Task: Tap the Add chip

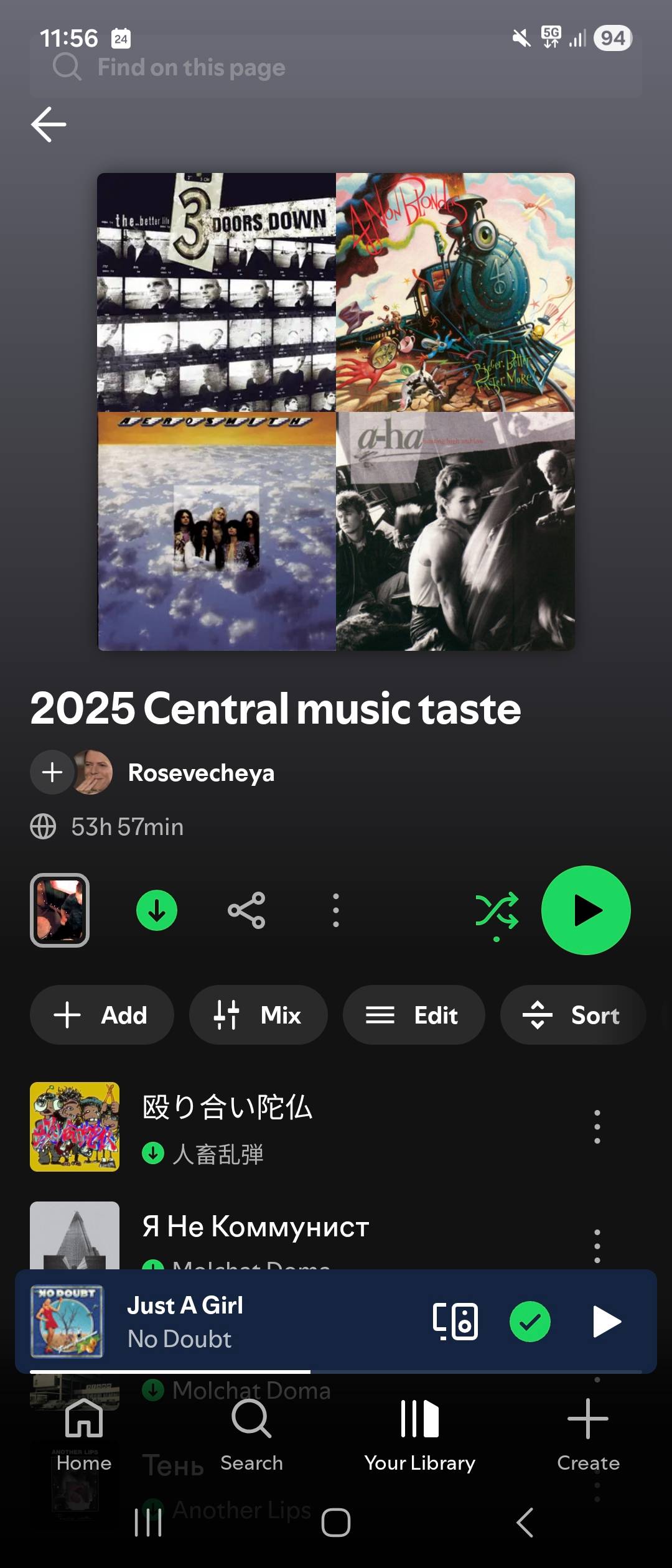Action: (101, 1015)
